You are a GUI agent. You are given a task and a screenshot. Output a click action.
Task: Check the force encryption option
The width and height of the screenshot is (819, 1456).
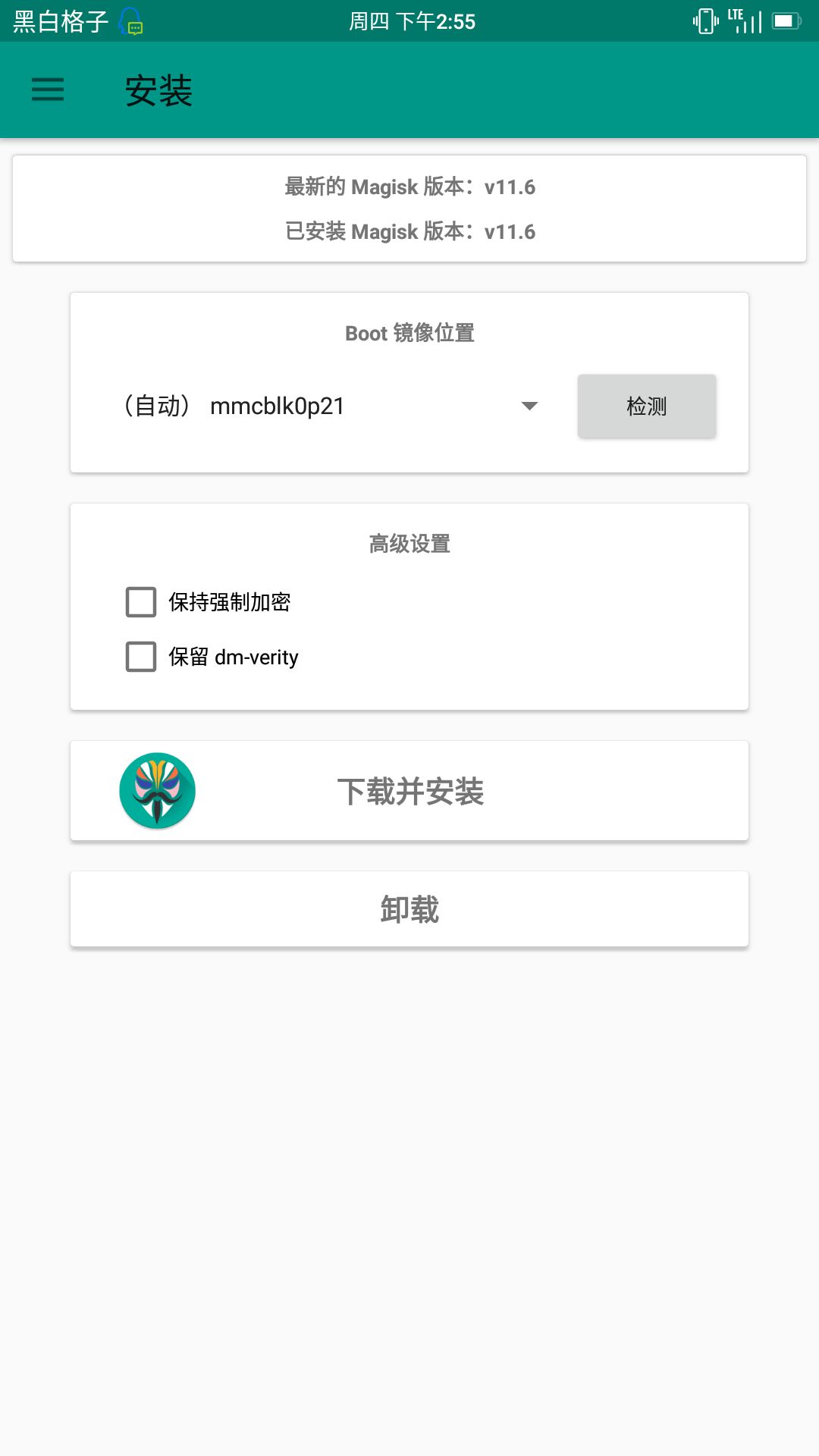(140, 602)
